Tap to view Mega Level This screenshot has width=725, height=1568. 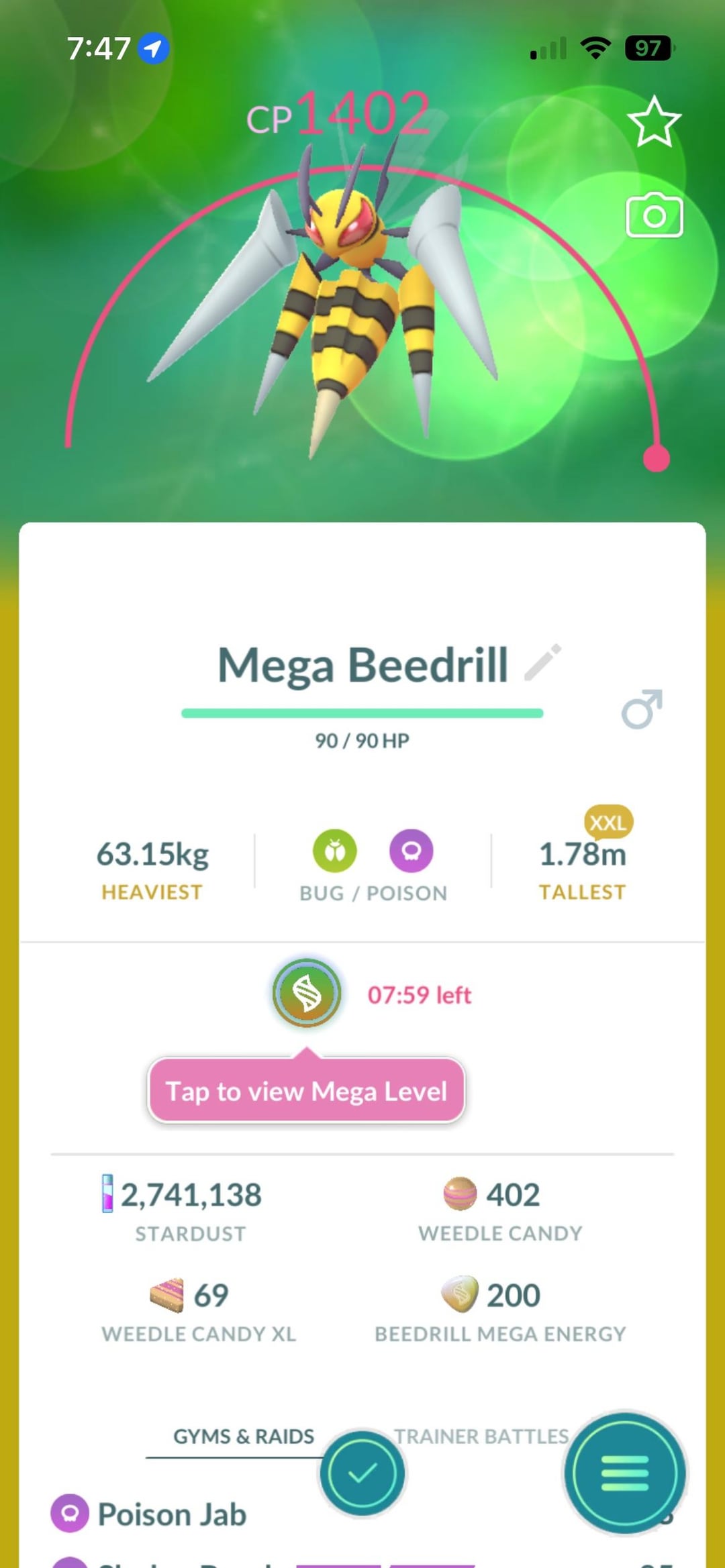coord(306,1091)
